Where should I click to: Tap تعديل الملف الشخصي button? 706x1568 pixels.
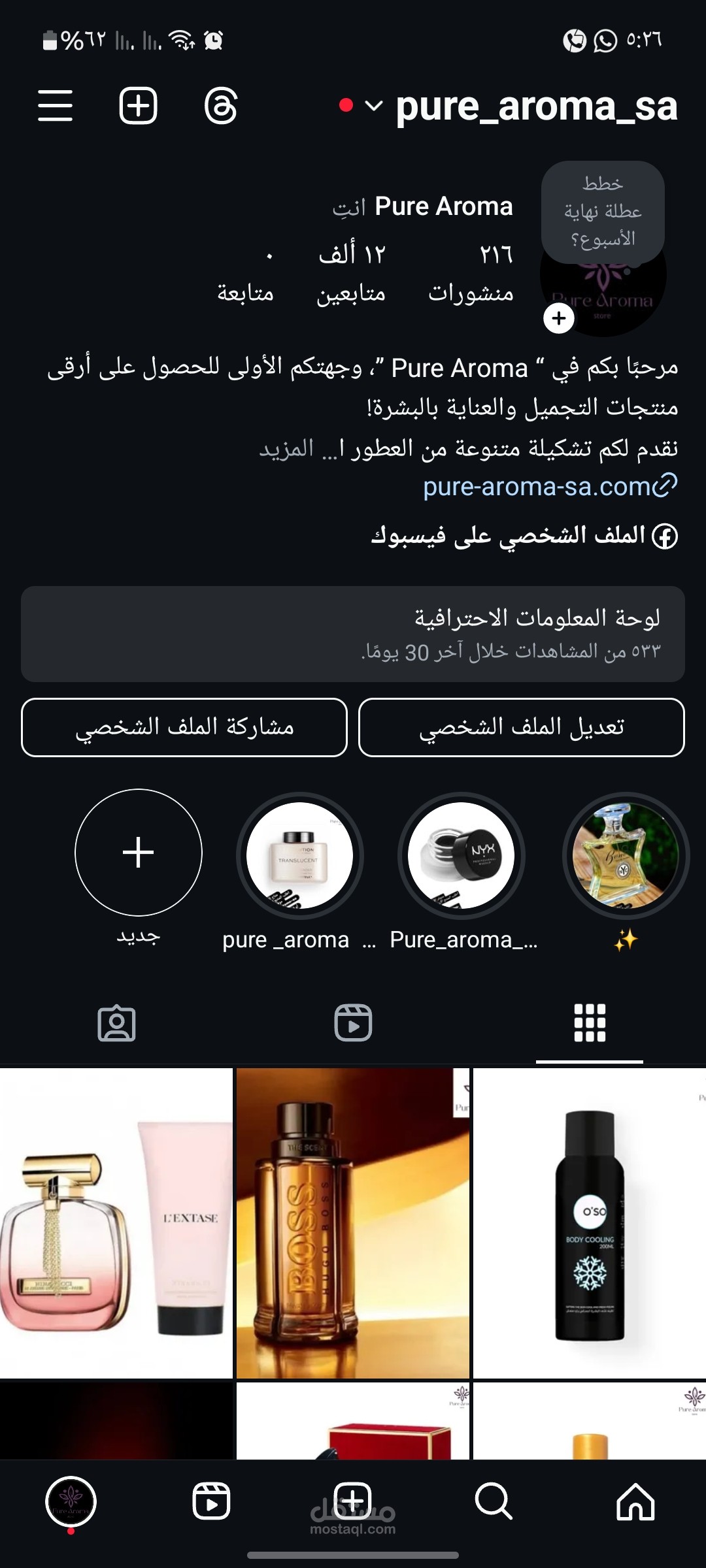click(x=522, y=727)
